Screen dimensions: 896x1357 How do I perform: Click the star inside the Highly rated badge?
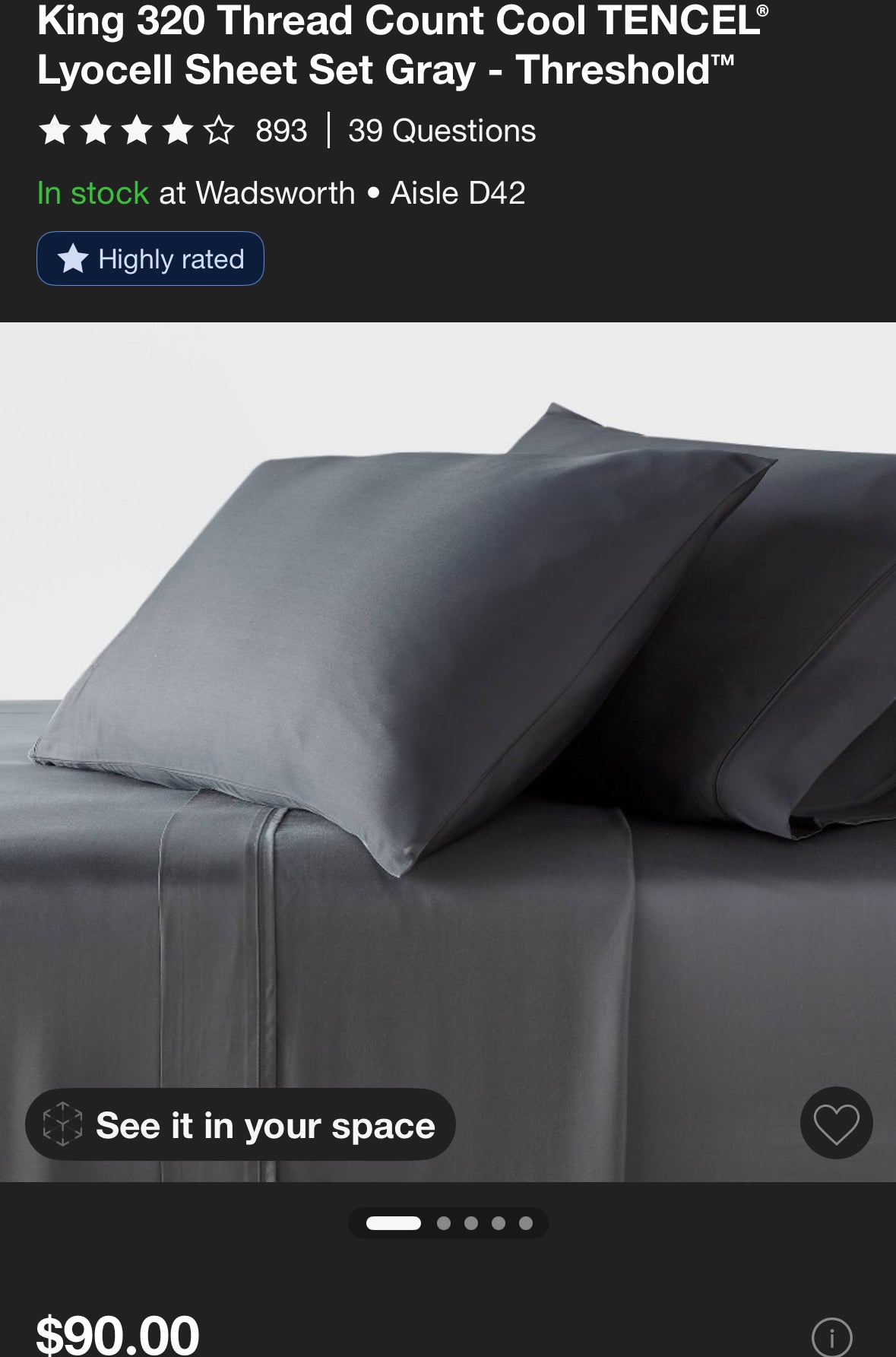click(72, 258)
